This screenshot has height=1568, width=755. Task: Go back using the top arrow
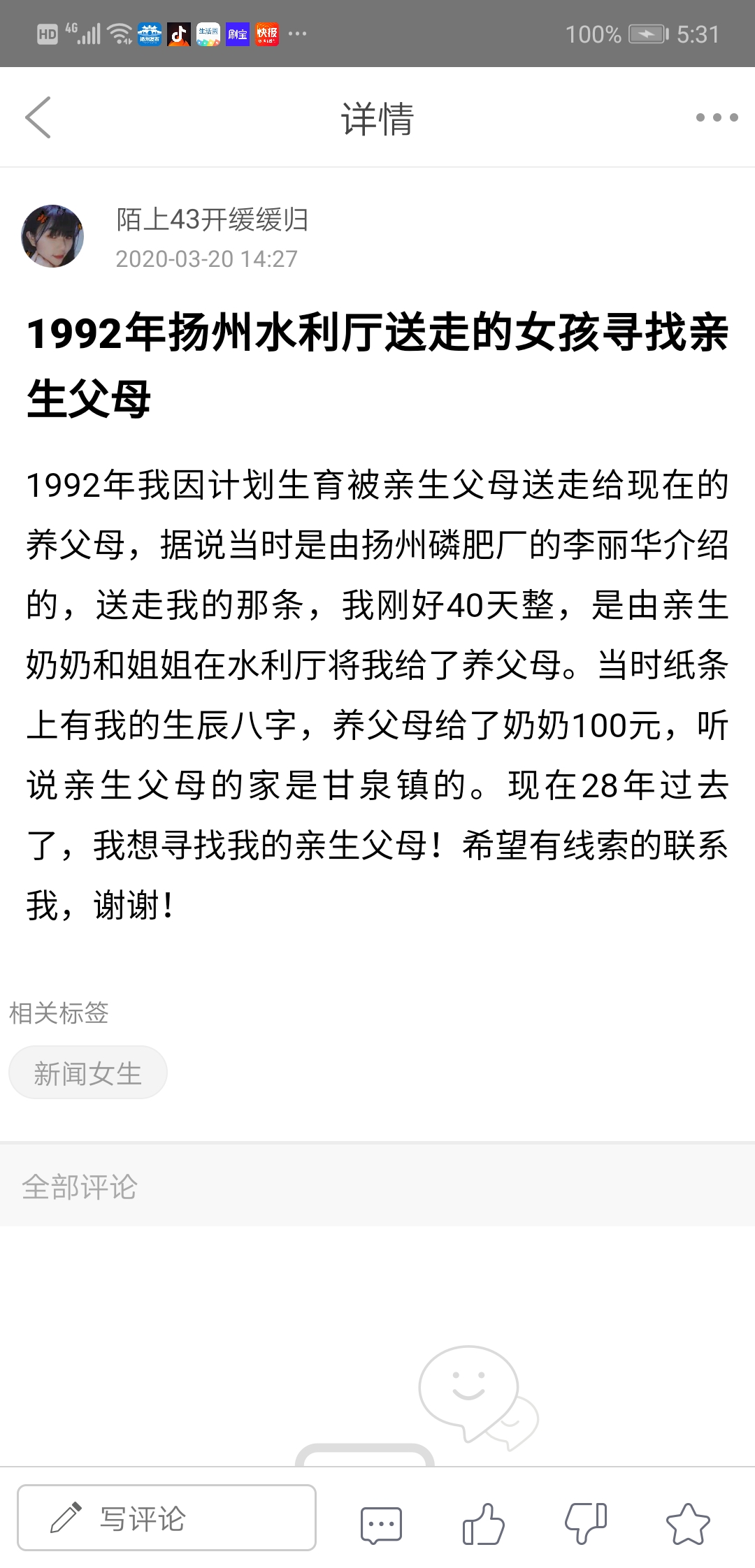pyautogui.click(x=38, y=117)
